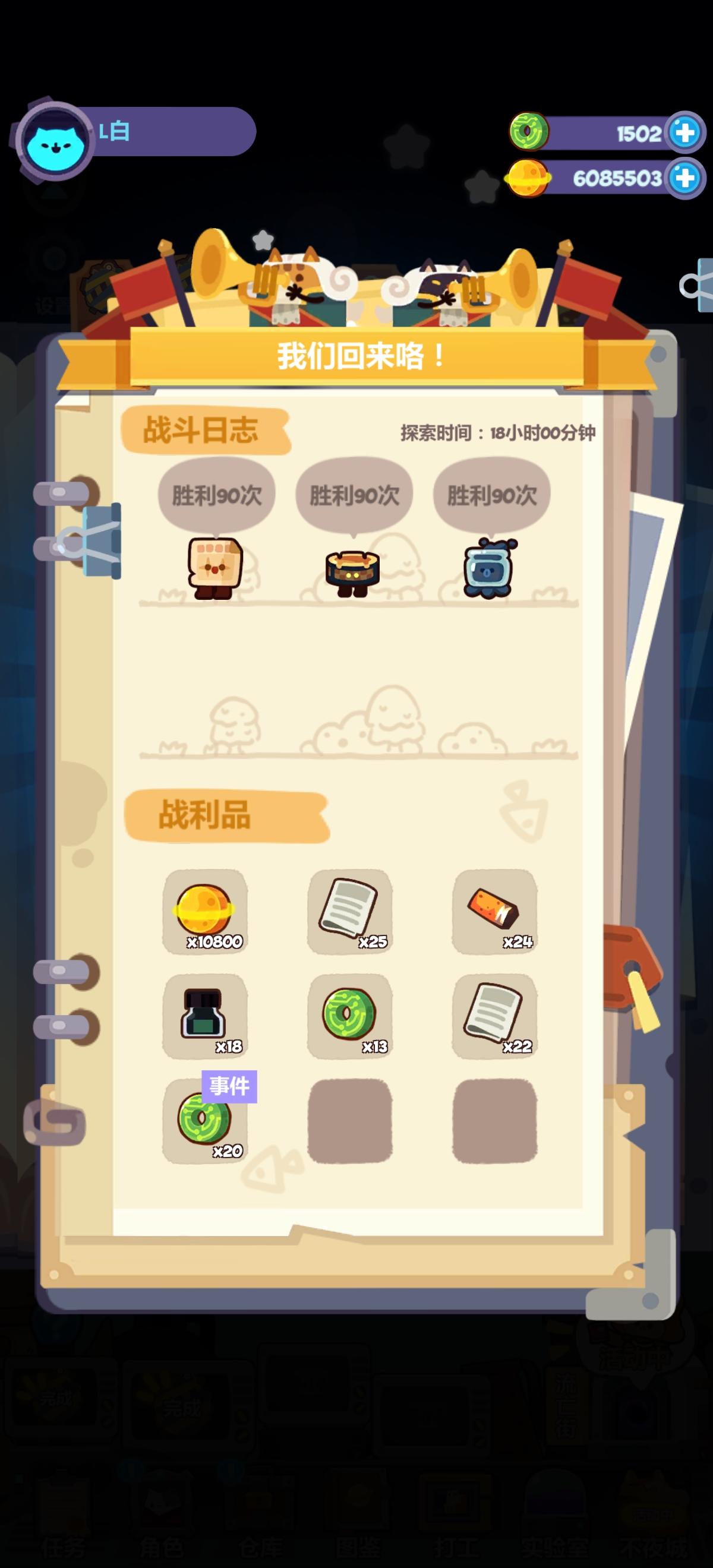Screen dimensions: 713x1568
Task: Click the document loot item x22
Action: pos(495,1018)
